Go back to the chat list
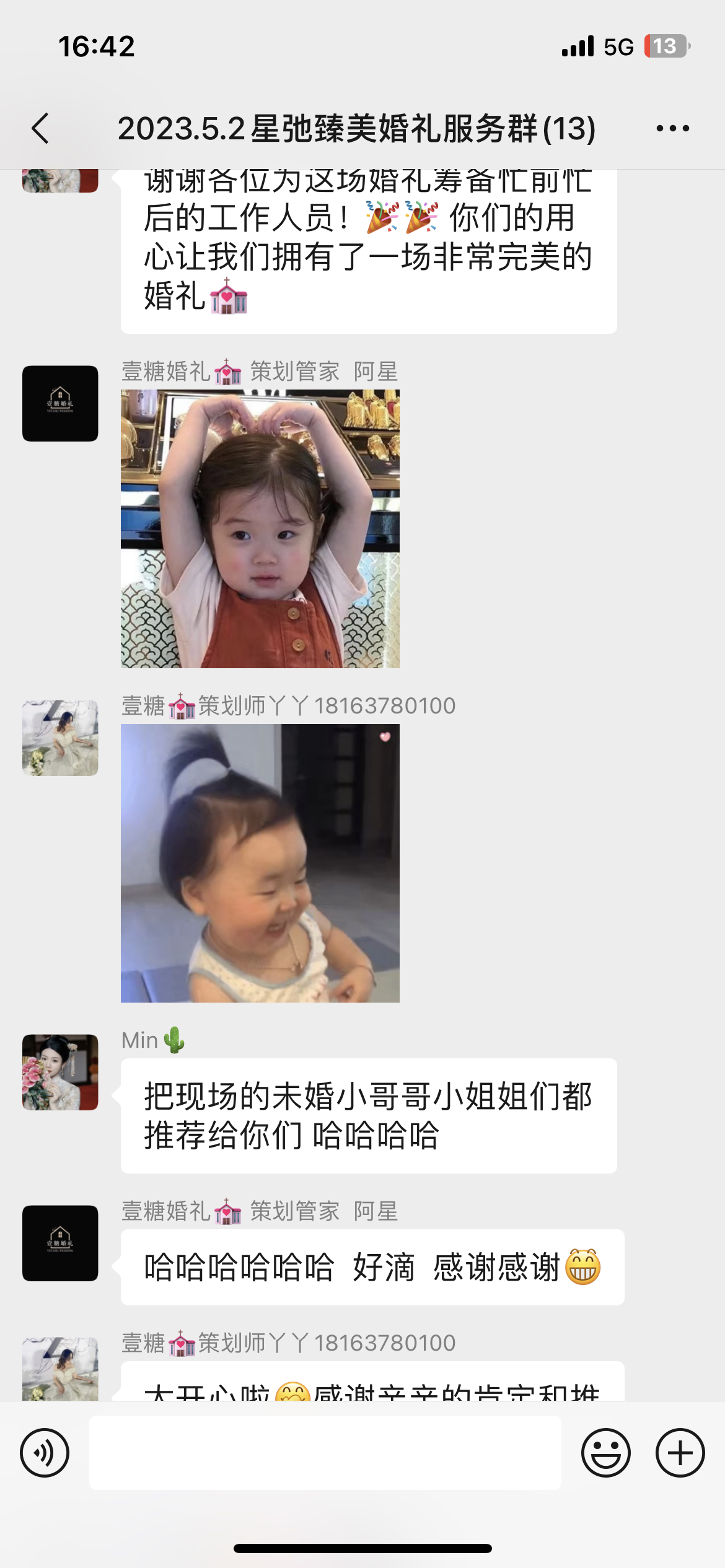Screen dimensions: 725x1568 (40, 128)
